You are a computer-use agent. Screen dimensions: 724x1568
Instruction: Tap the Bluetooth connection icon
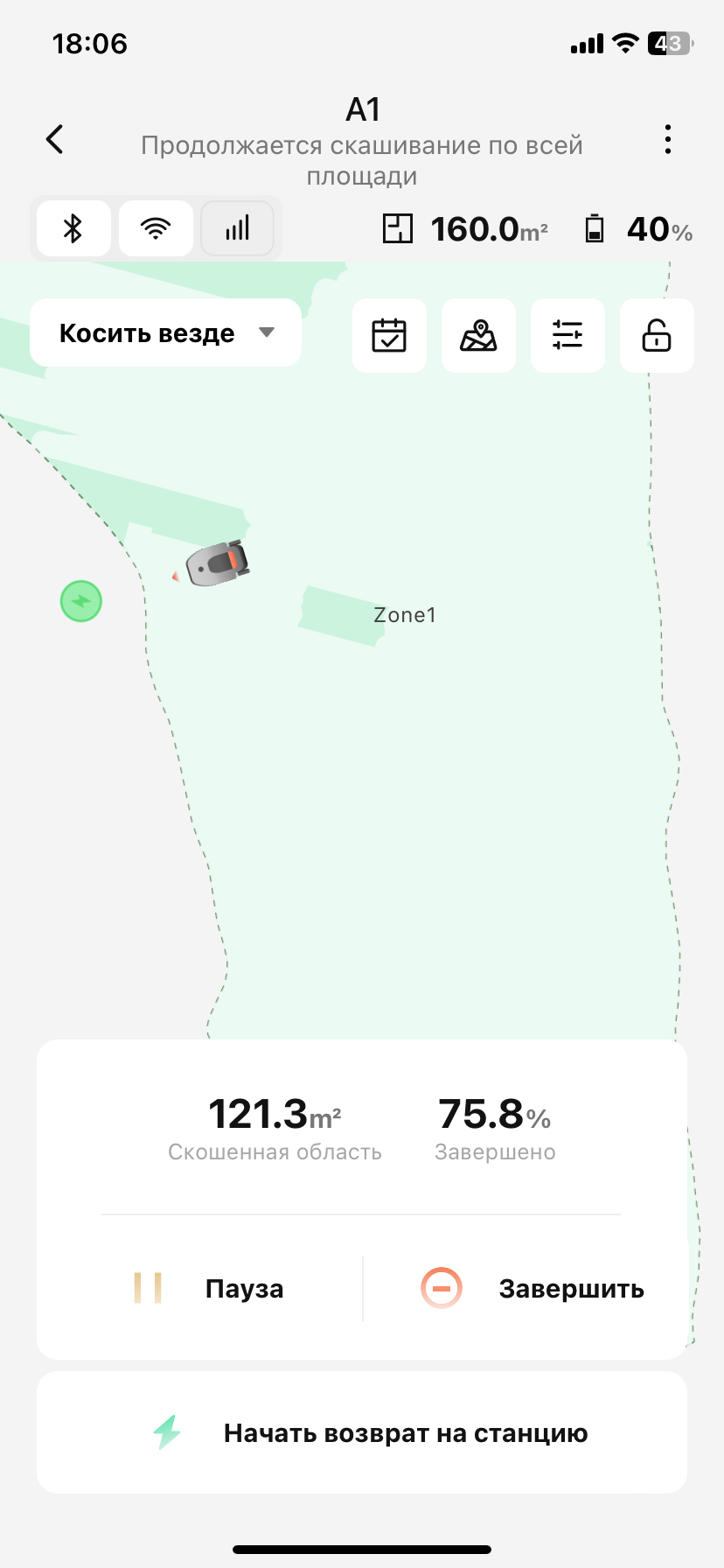pos(73,228)
